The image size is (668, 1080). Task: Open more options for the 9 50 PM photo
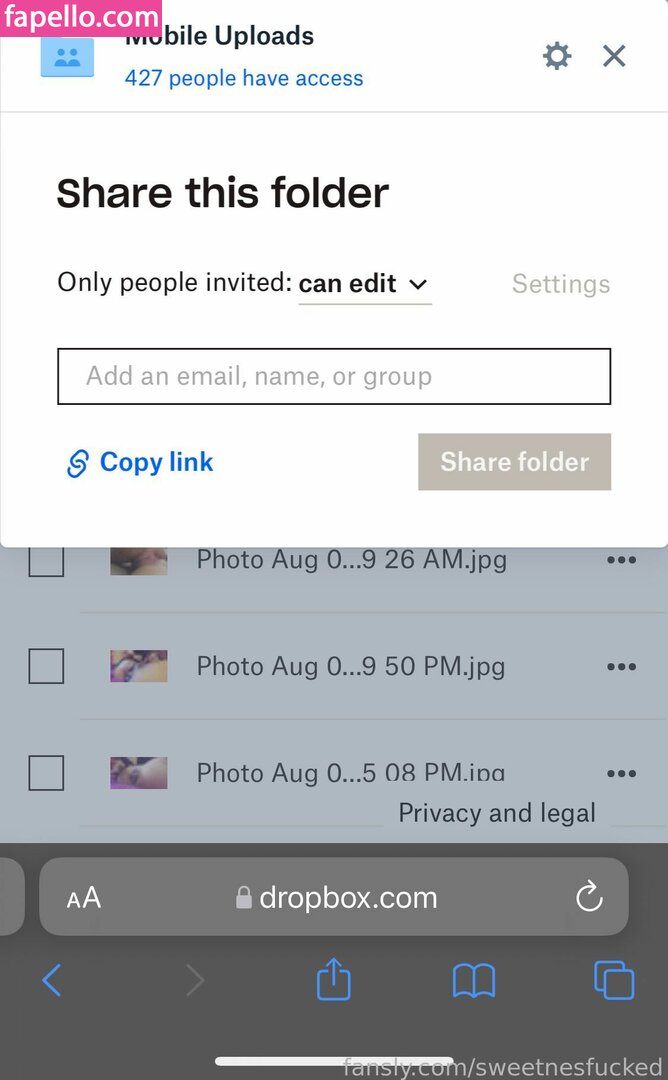pos(621,666)
